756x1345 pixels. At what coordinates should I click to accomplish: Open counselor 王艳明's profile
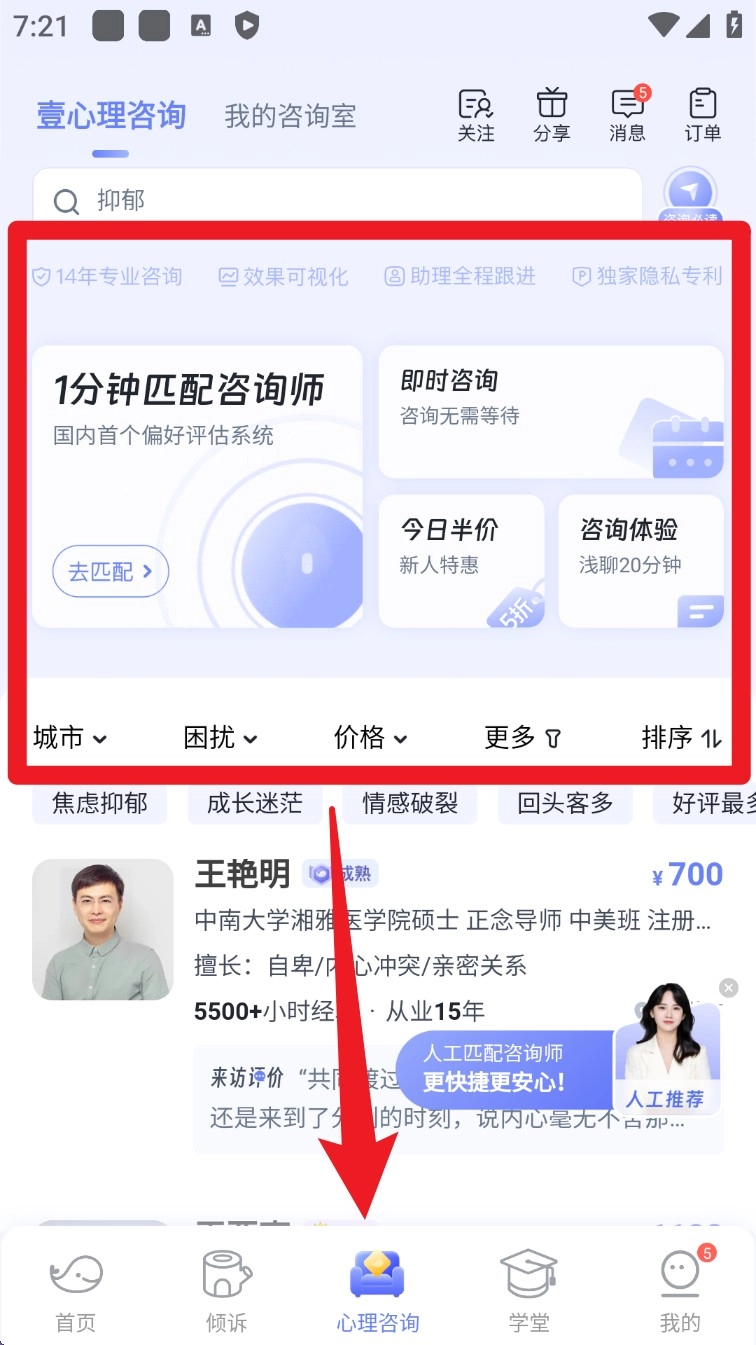pos(240,876)
